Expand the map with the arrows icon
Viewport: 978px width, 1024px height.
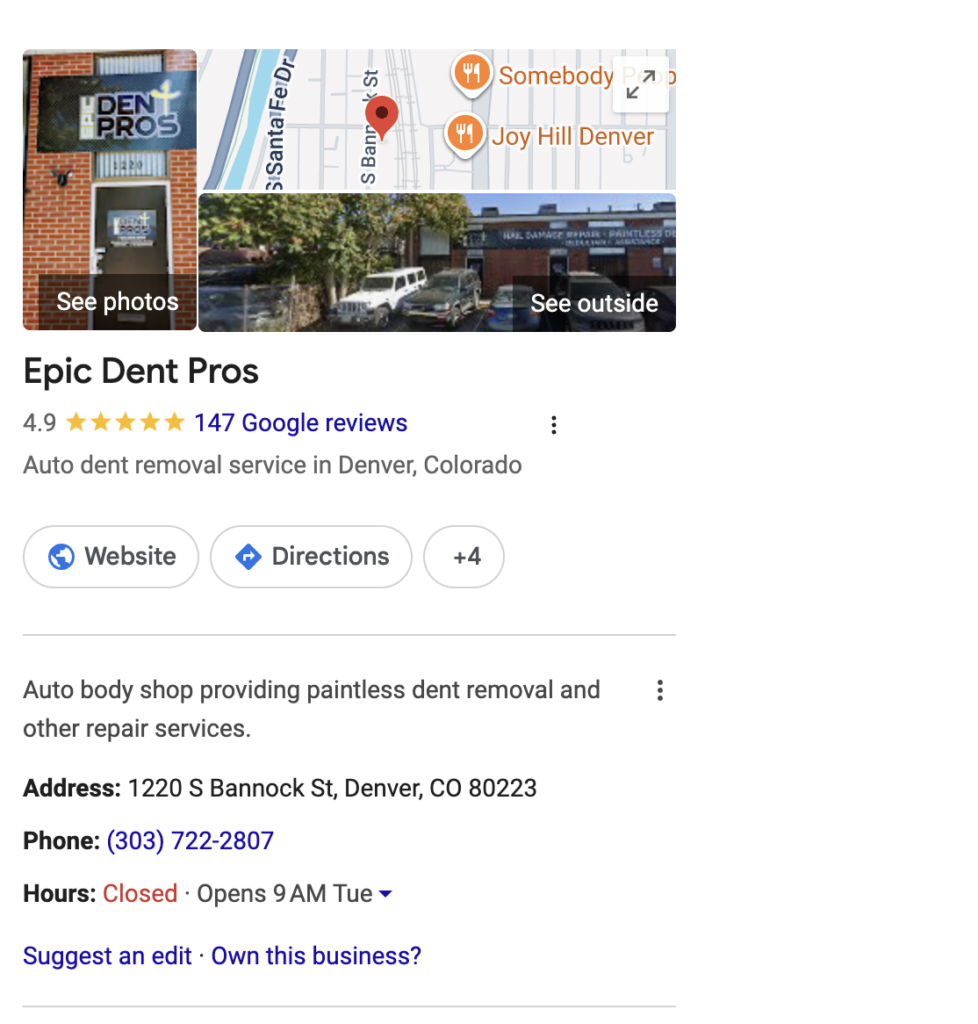(640, 84)
